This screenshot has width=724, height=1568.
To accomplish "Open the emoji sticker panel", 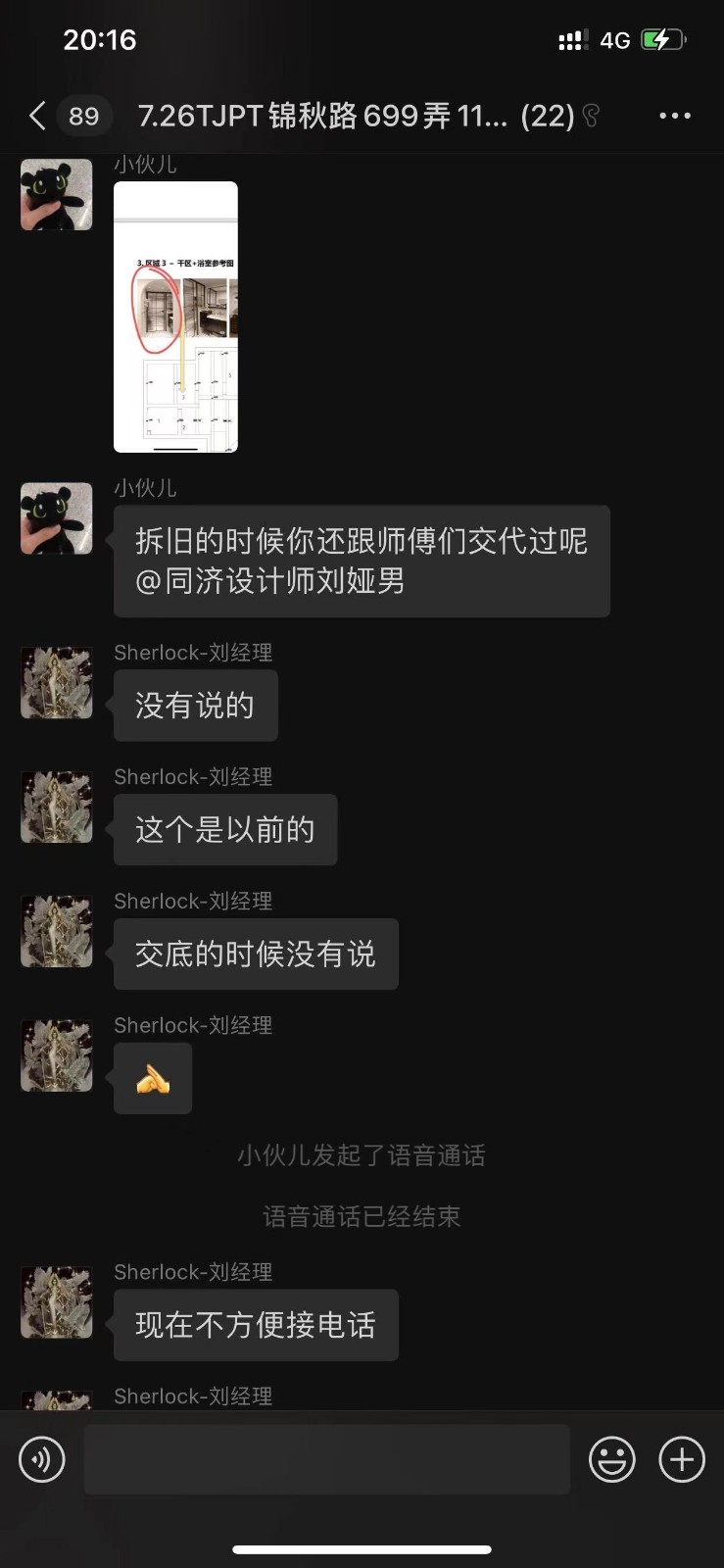I will click(x=611, y=1459).
